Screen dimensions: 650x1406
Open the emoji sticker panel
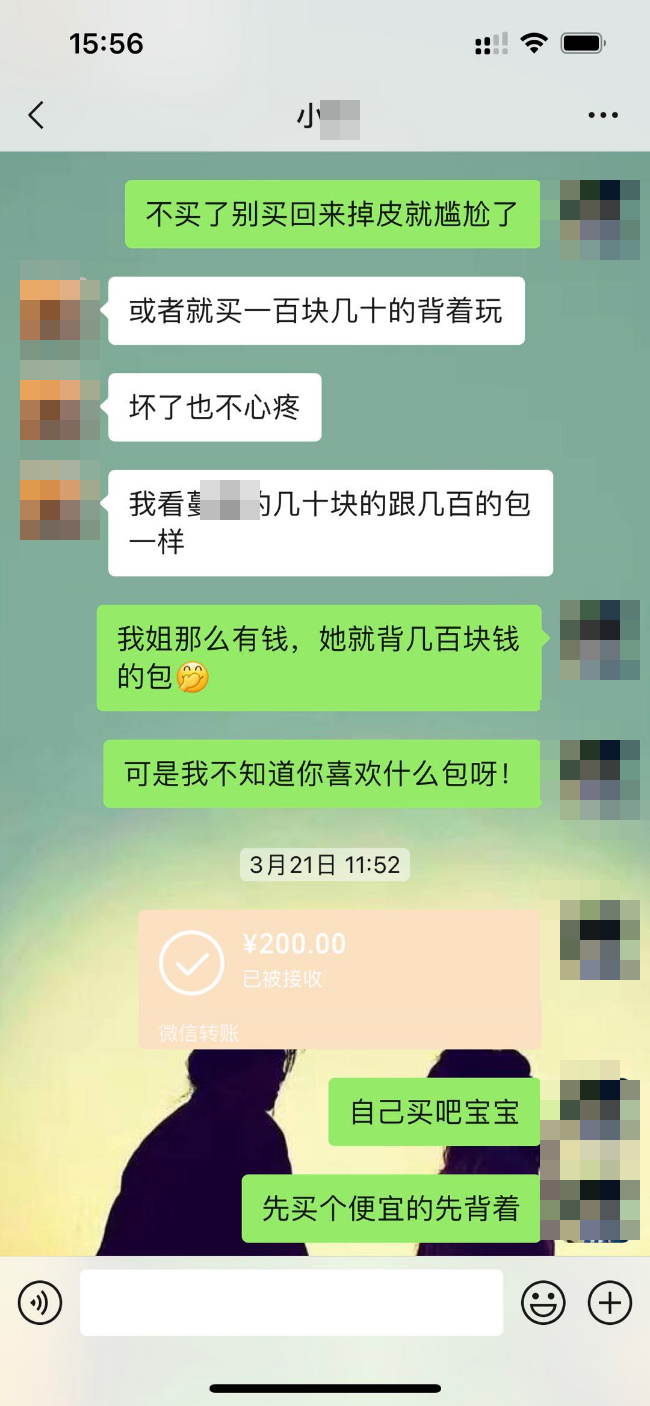pos(543,1303)
